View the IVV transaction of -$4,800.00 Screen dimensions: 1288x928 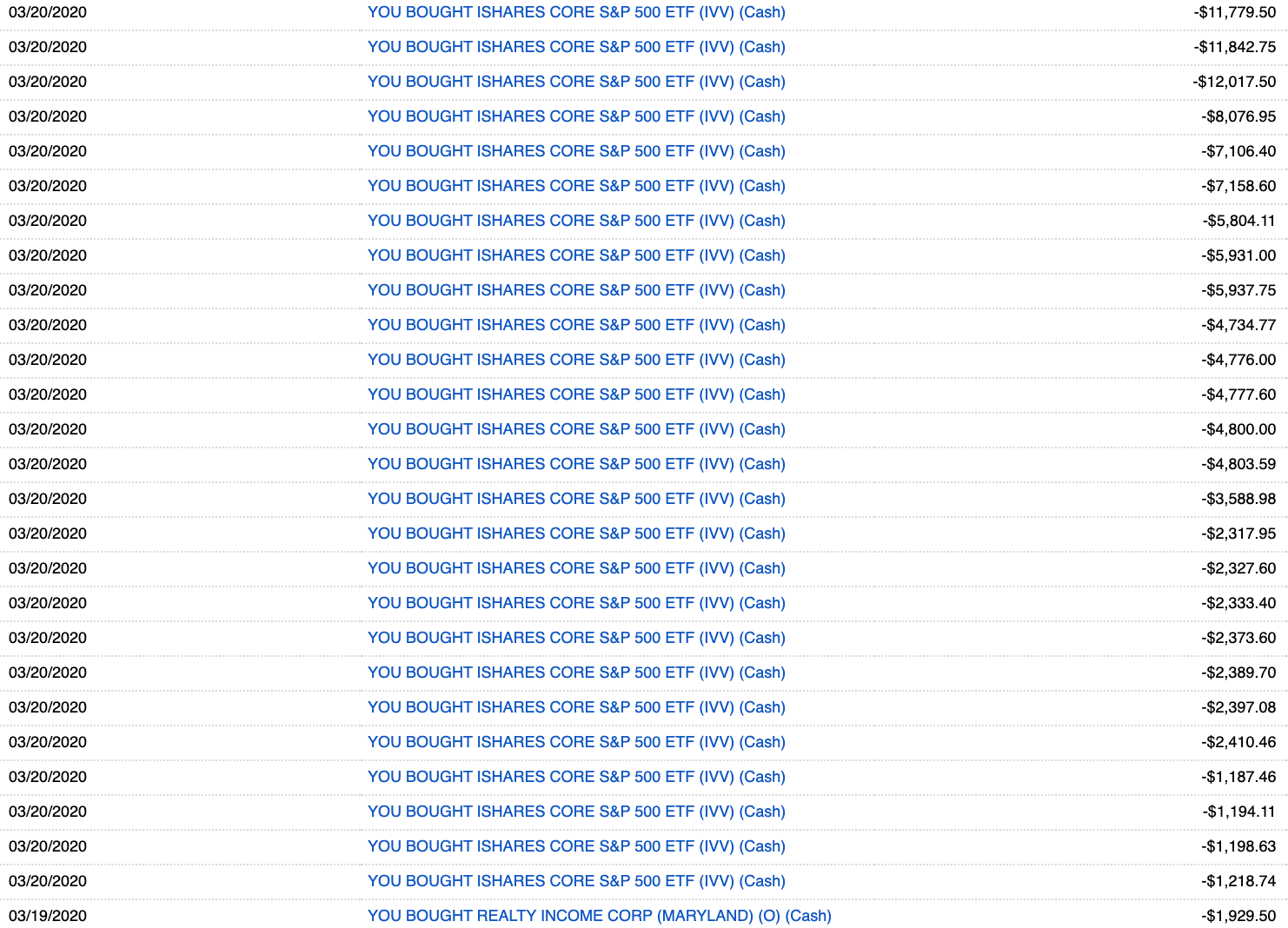click(576, 429)
